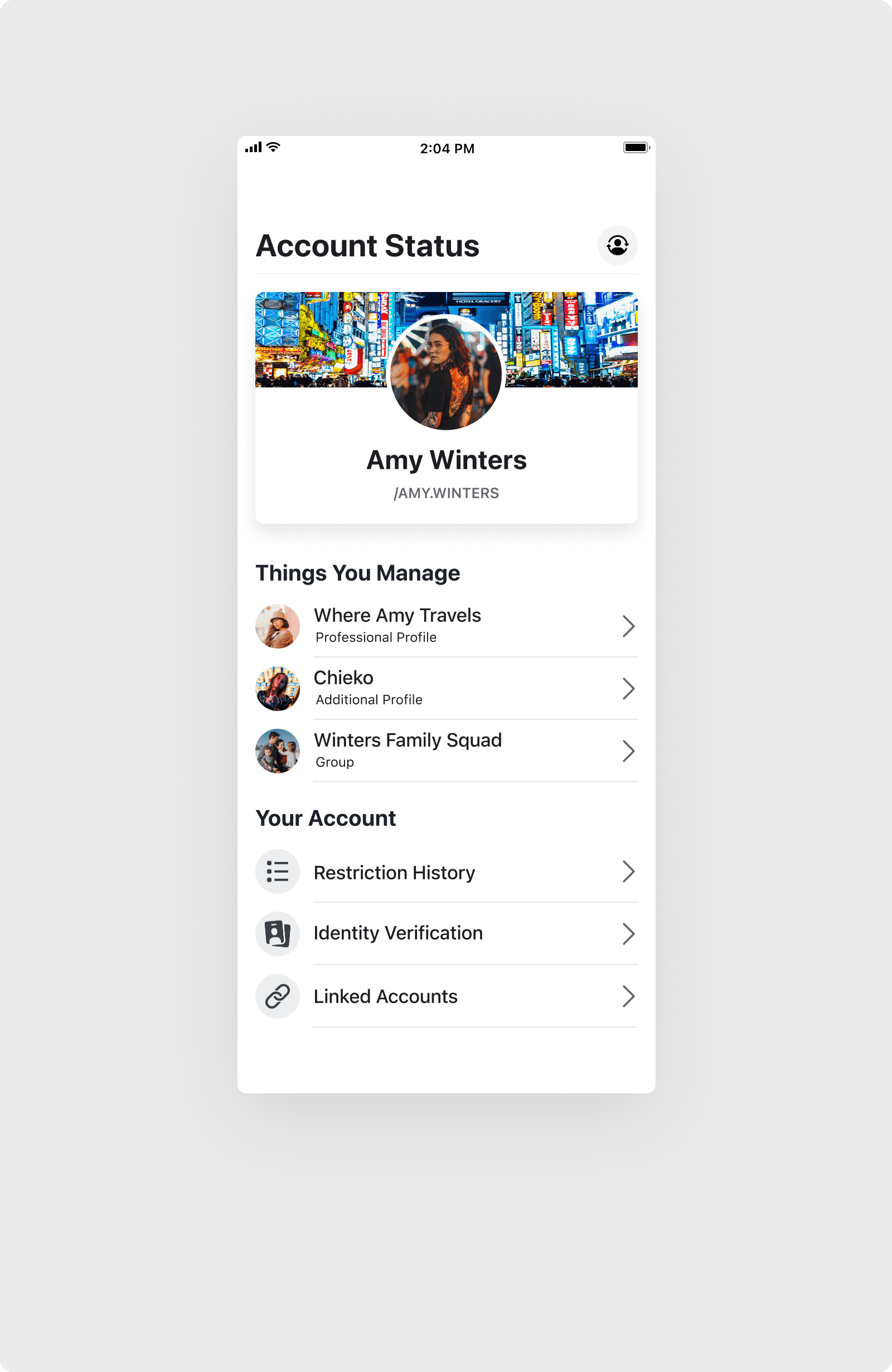The image size is (892, 1372).
Task: Open Identity Verification
Action: coord(447,934)
